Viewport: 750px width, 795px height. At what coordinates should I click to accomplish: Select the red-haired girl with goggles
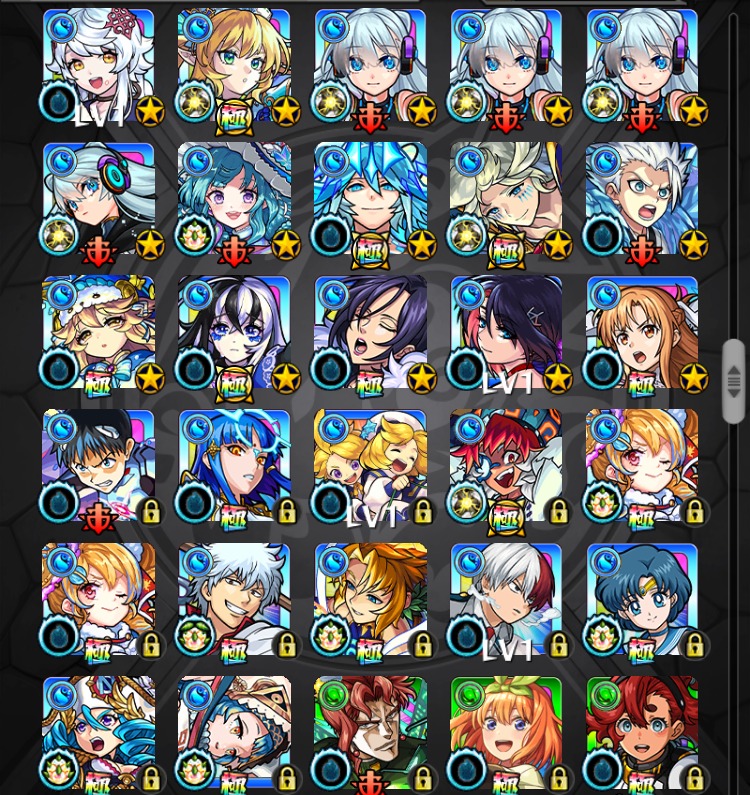tap(642, 732)
